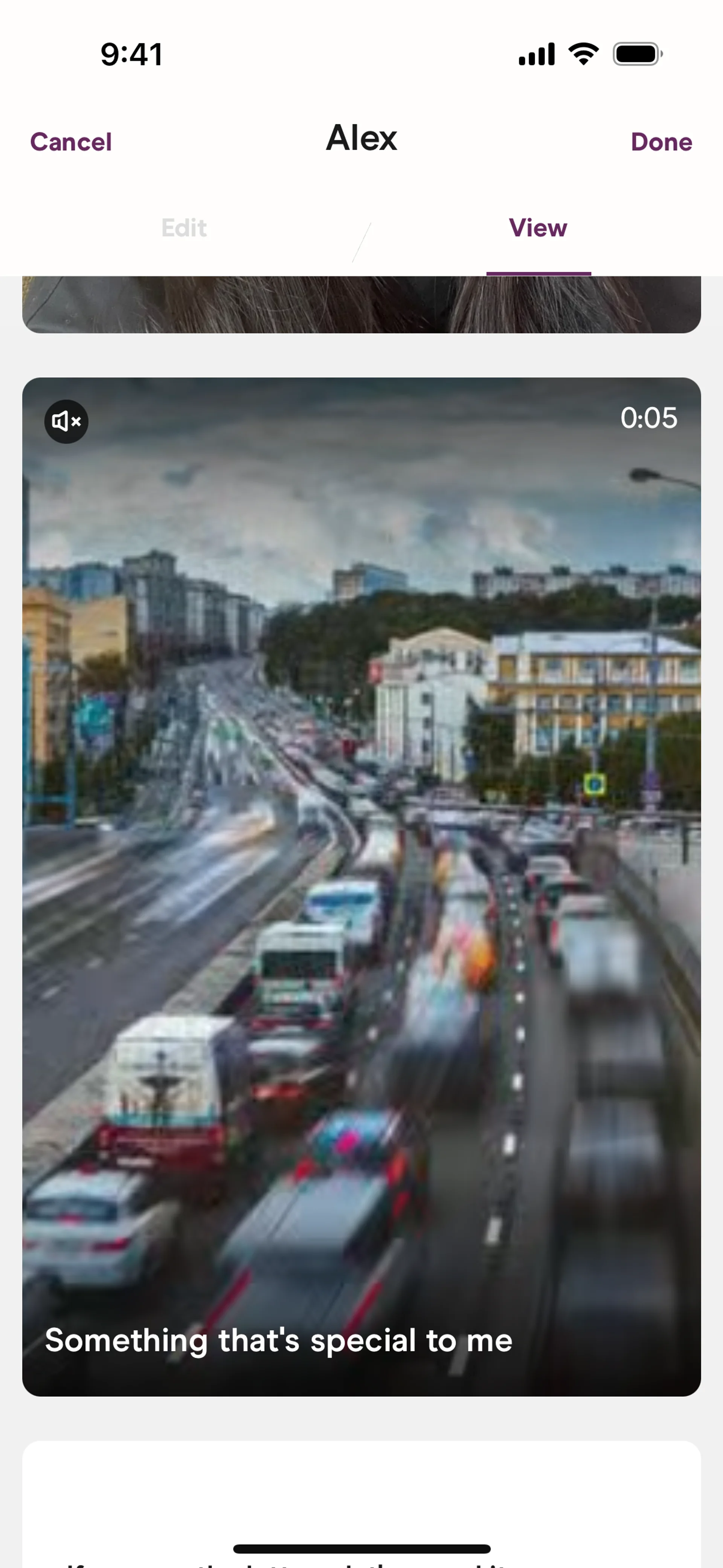Select the View tab

(538, 228)
